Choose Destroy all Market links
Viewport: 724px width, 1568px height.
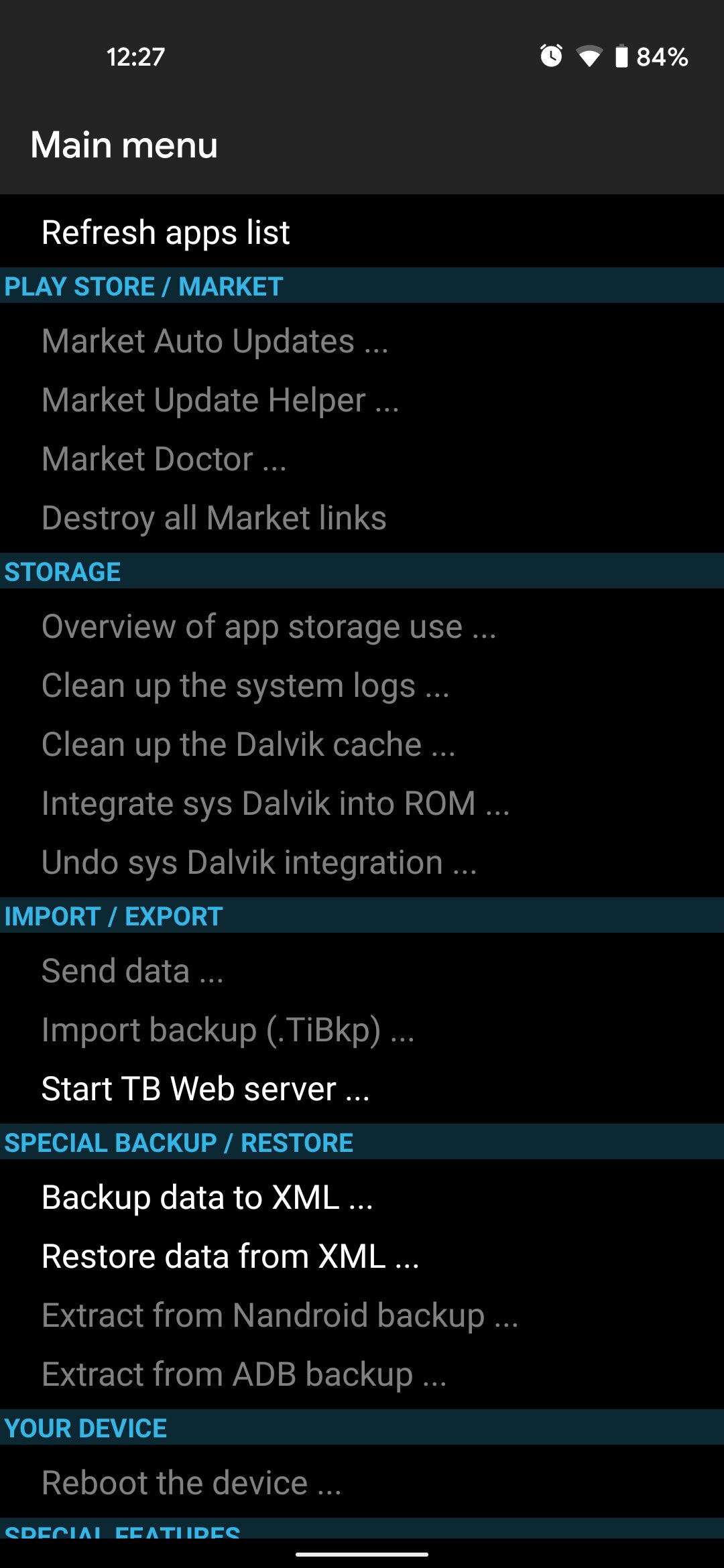click(362, 518)
